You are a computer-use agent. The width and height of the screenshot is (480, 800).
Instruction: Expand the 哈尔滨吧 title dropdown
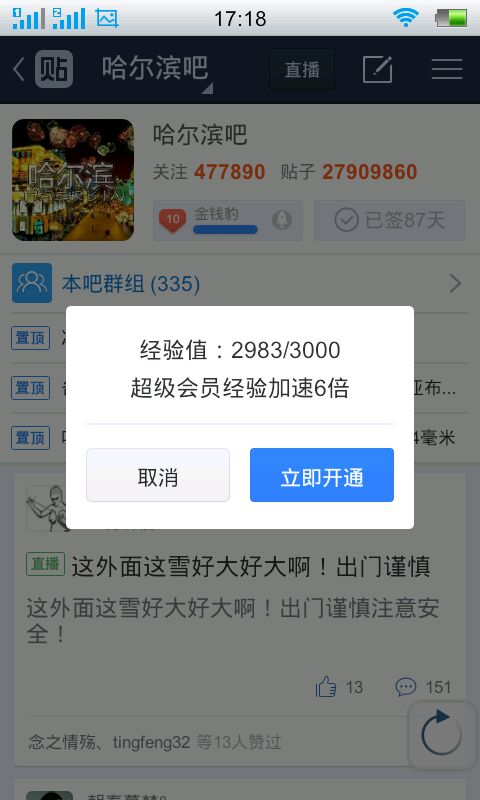157,70
